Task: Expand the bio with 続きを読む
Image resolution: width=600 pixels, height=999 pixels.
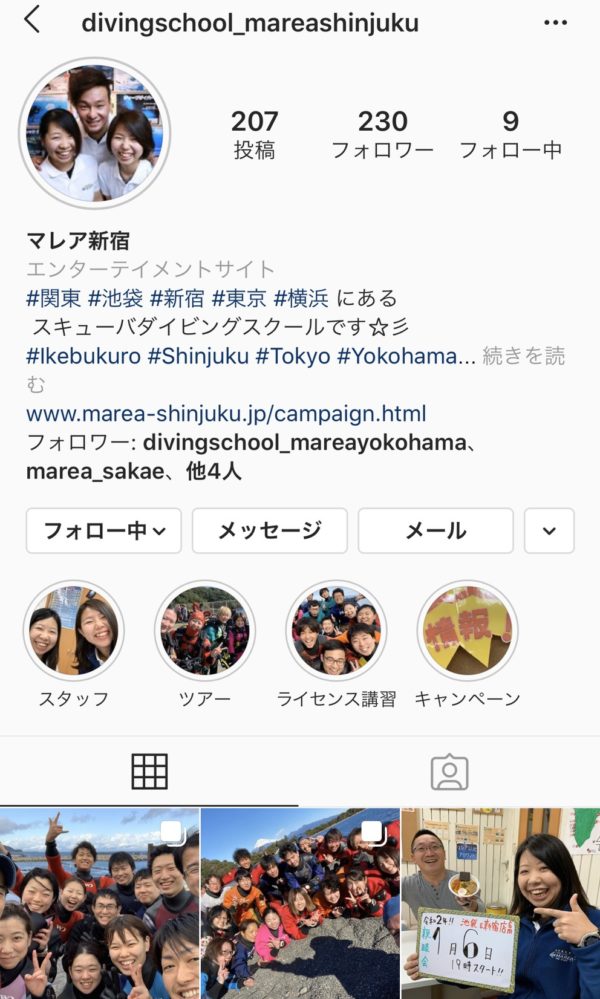Action: coord(522,356)
